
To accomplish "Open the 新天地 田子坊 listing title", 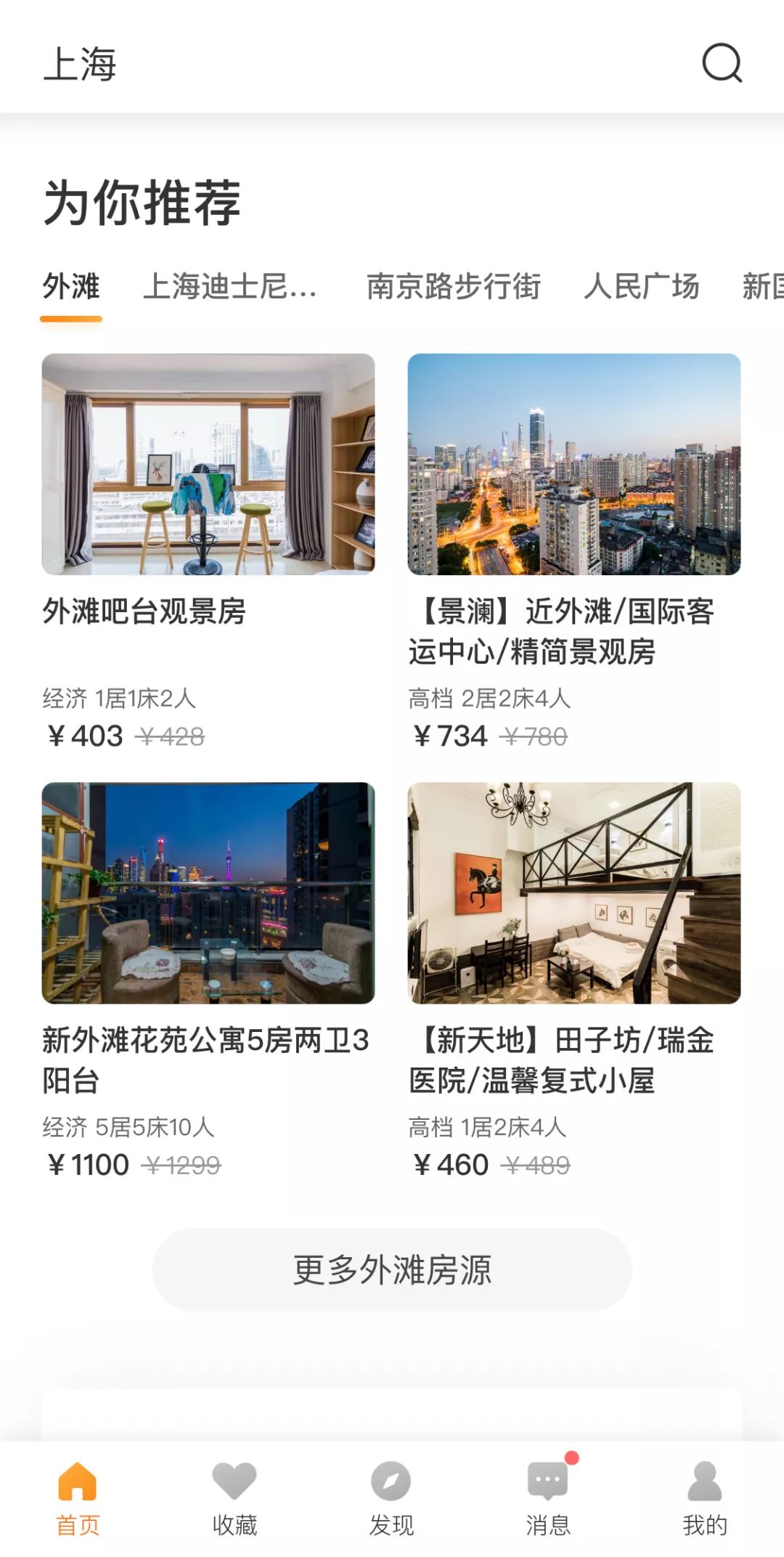I will 563,1060.
